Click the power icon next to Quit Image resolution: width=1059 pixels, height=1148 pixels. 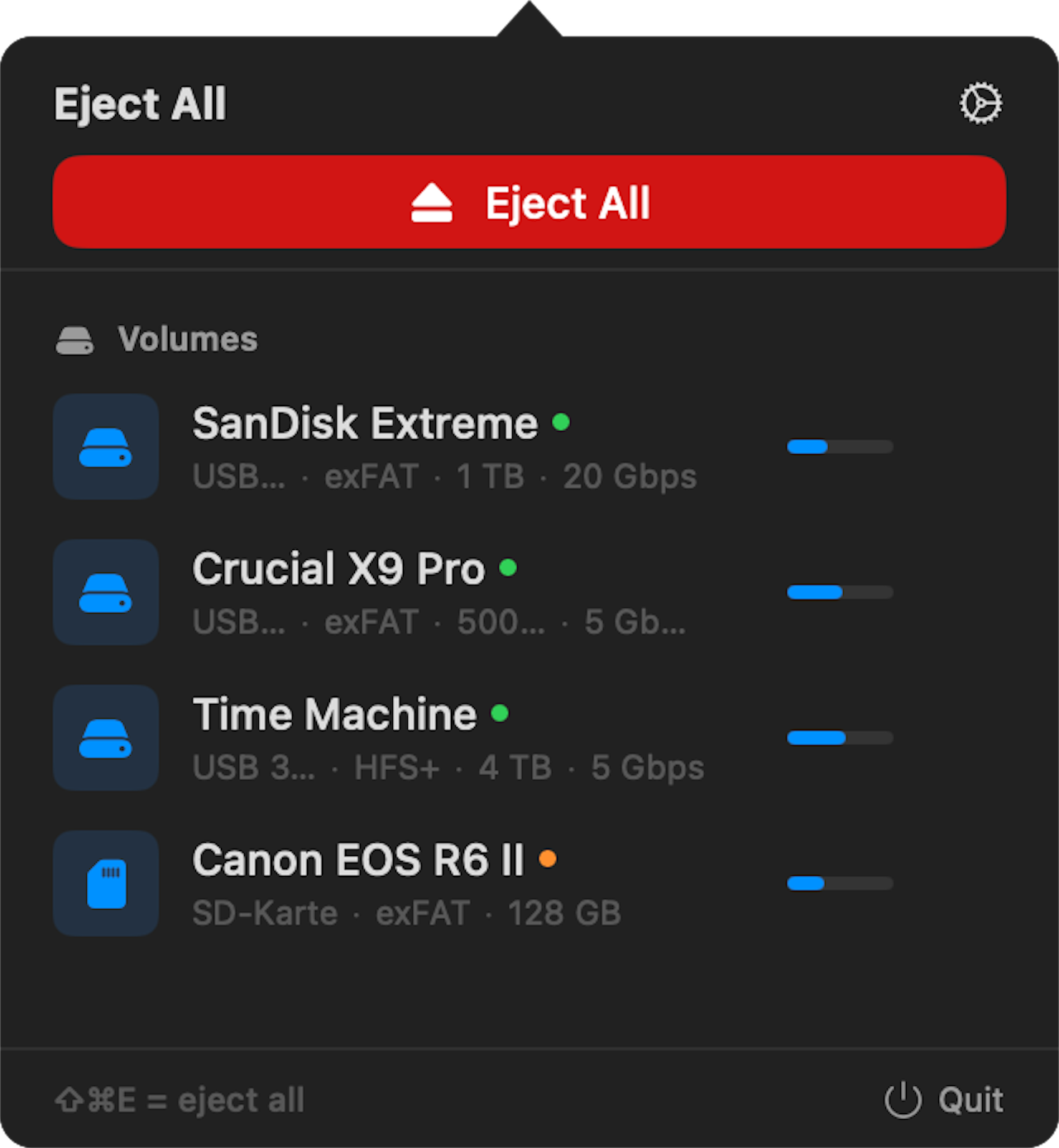pos(904,1099)
